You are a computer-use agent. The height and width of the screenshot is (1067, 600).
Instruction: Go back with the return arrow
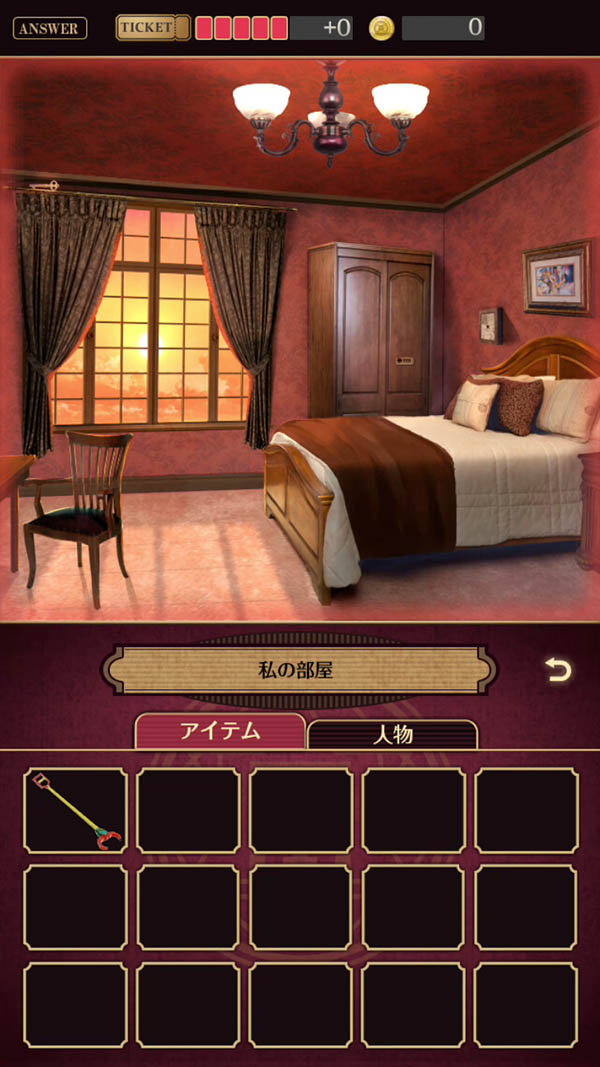tap(558, 671)
